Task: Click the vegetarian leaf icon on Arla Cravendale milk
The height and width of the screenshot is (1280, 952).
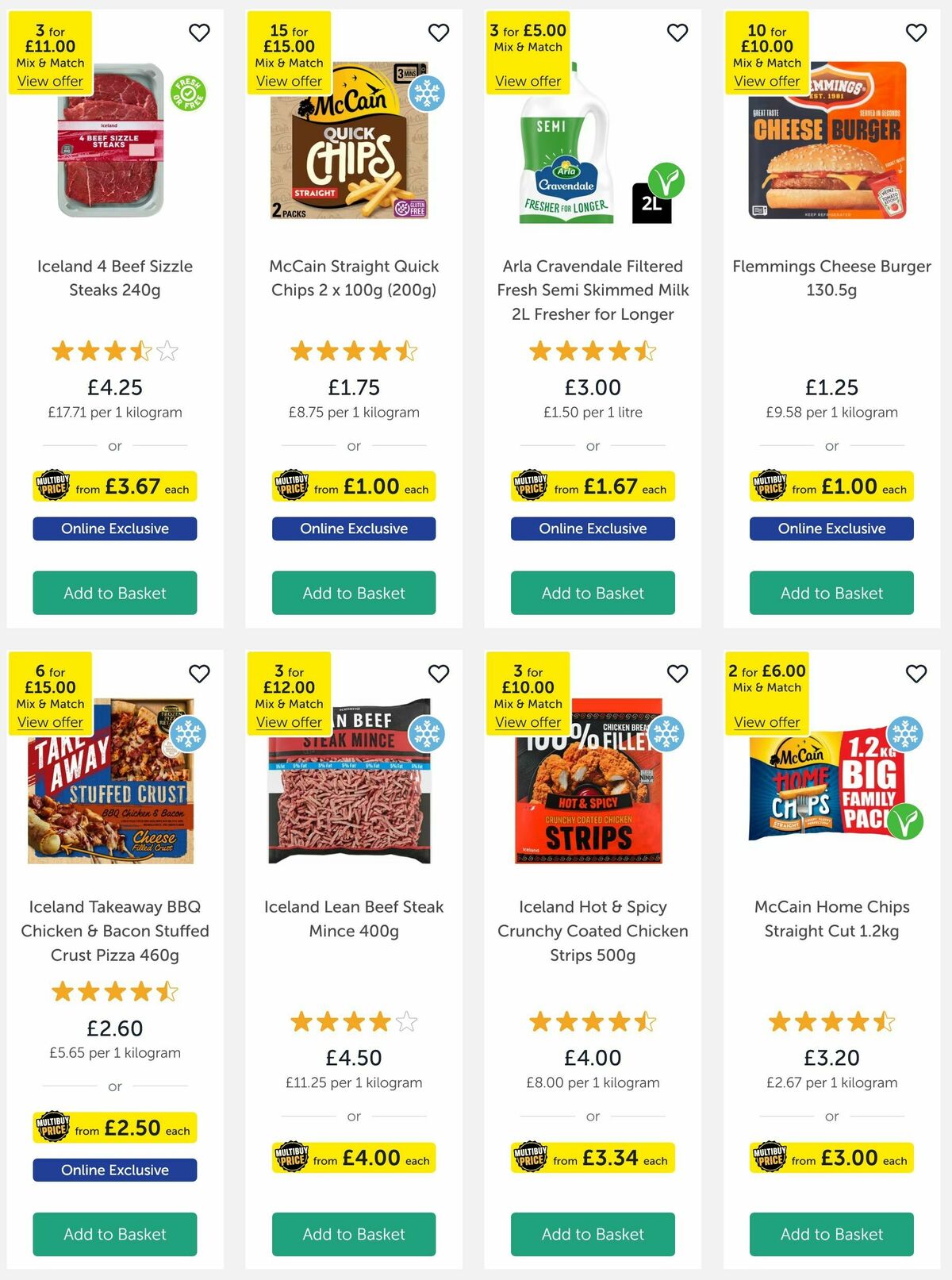Action: click(665, 181)
